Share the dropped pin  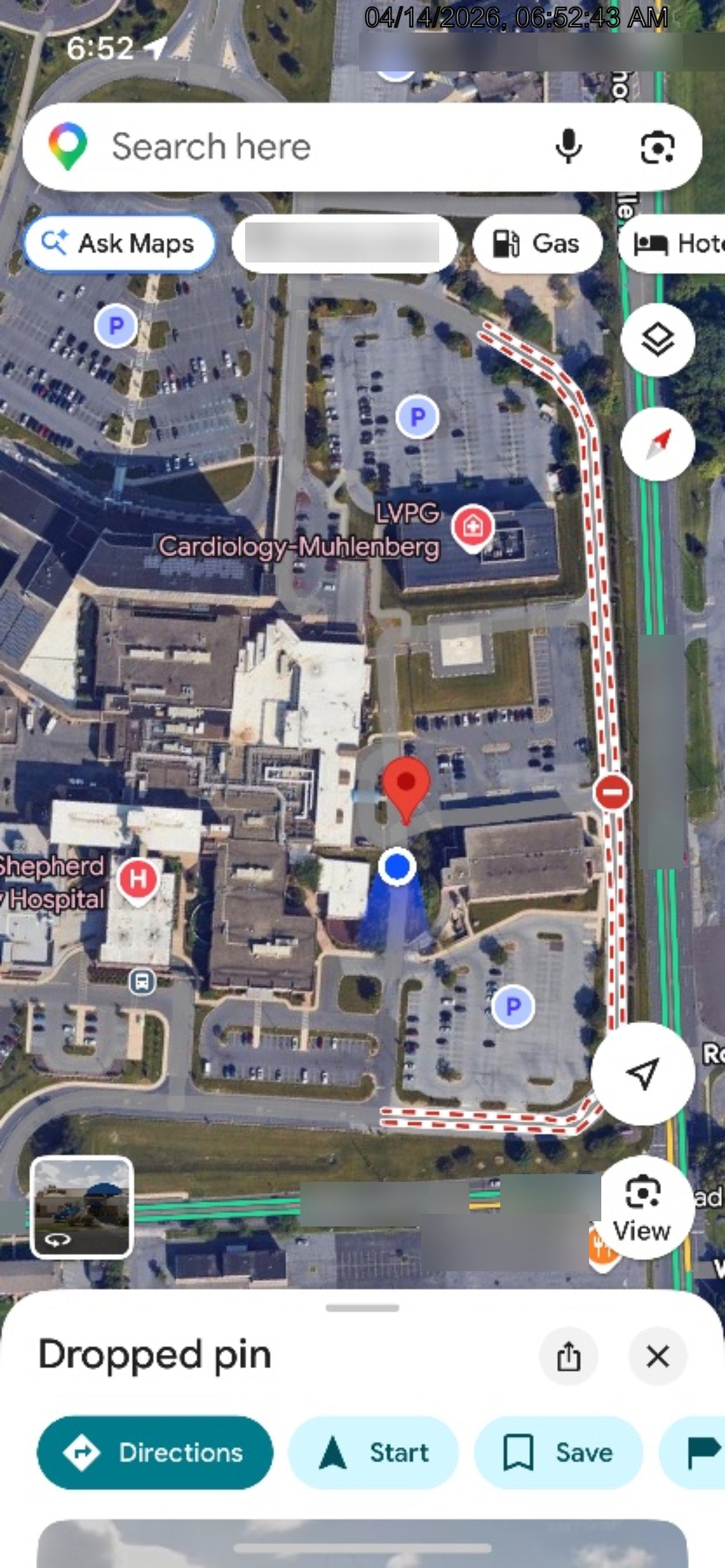[568, 1357]
